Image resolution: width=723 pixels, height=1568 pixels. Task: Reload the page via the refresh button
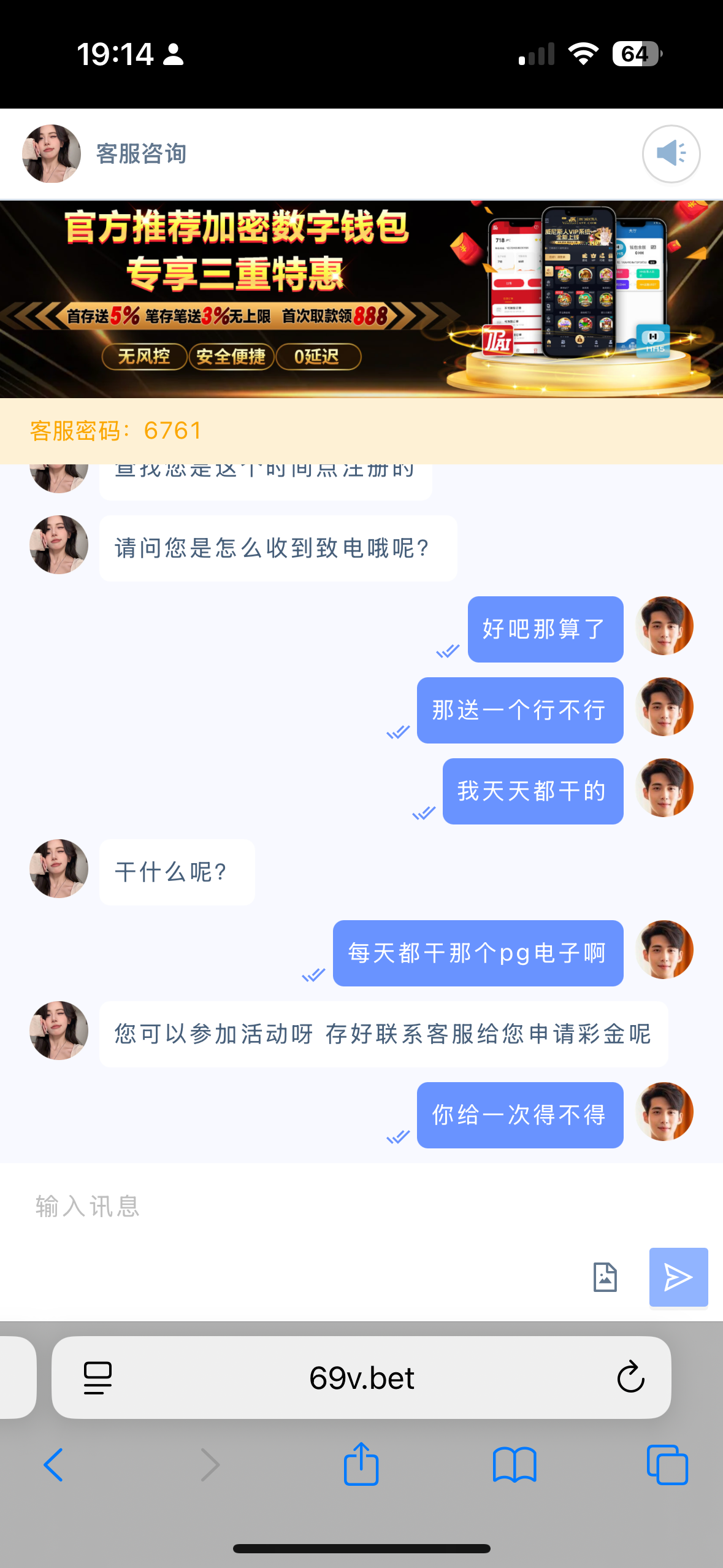[x=630, y=1377]
